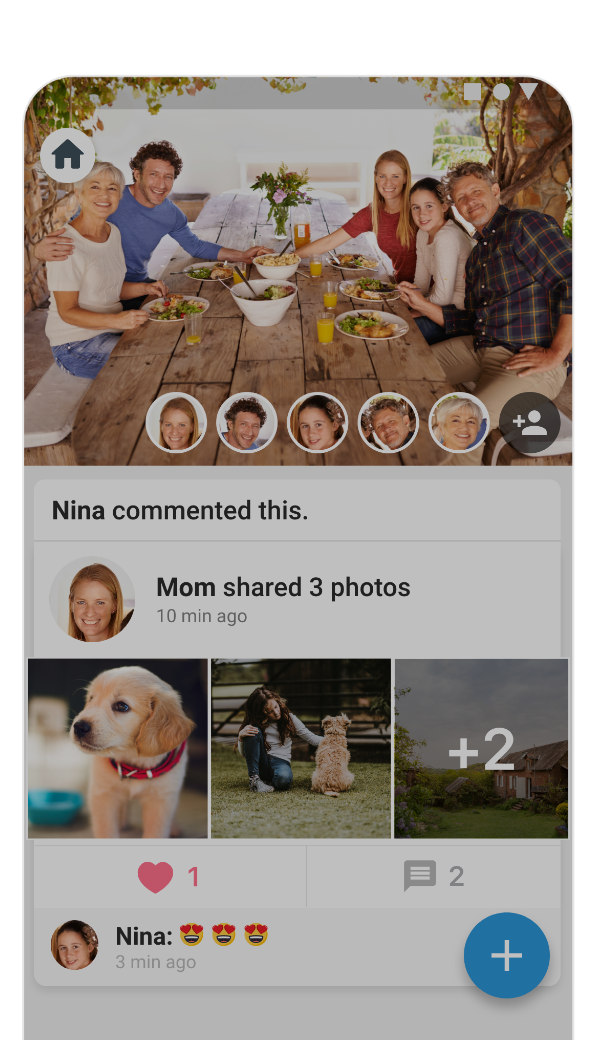Open the puppy photo in Mom's post

pos(118,748)
